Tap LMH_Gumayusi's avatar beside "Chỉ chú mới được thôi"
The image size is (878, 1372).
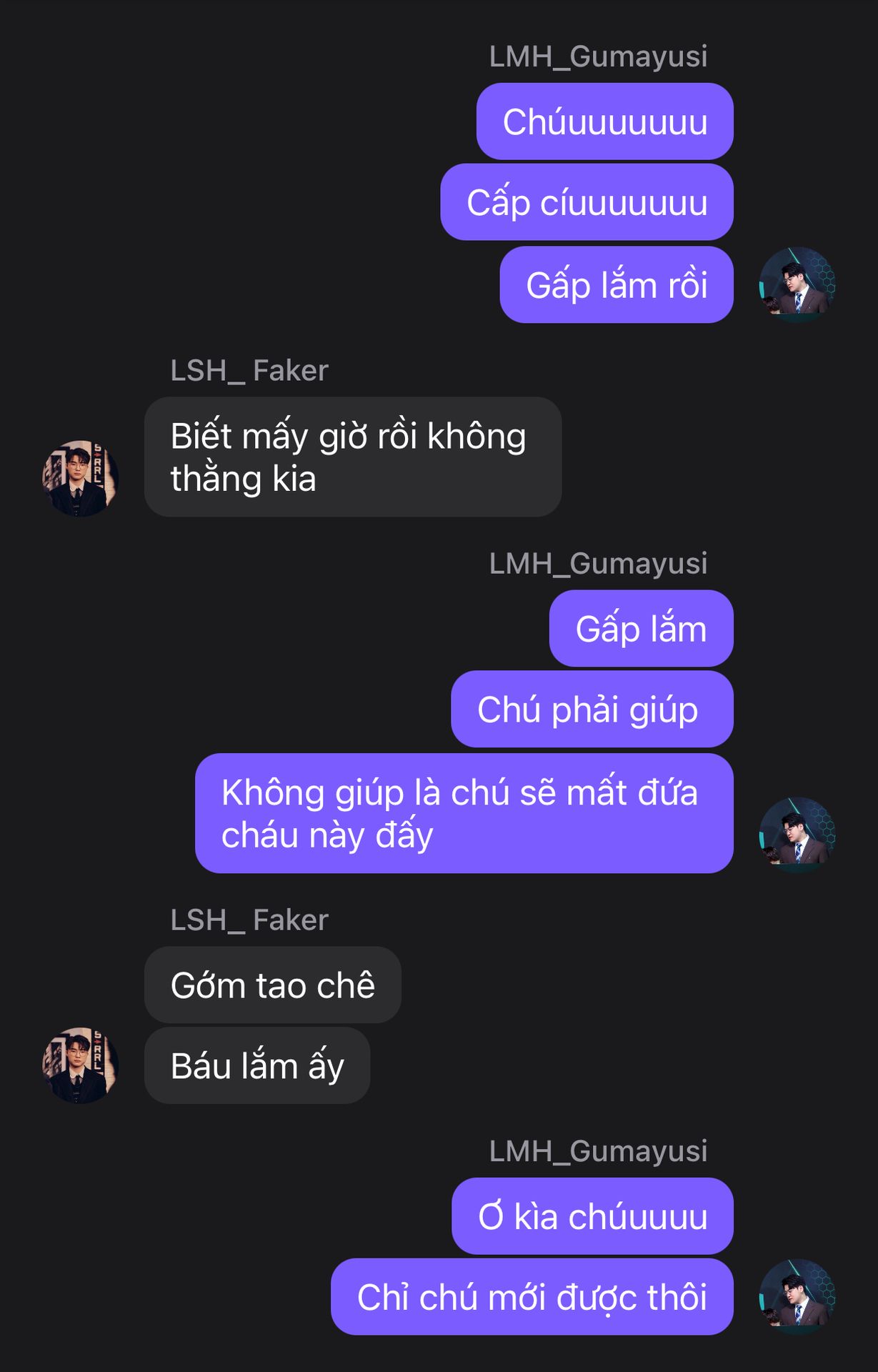pyautogui.click(x=797, y=1296)
